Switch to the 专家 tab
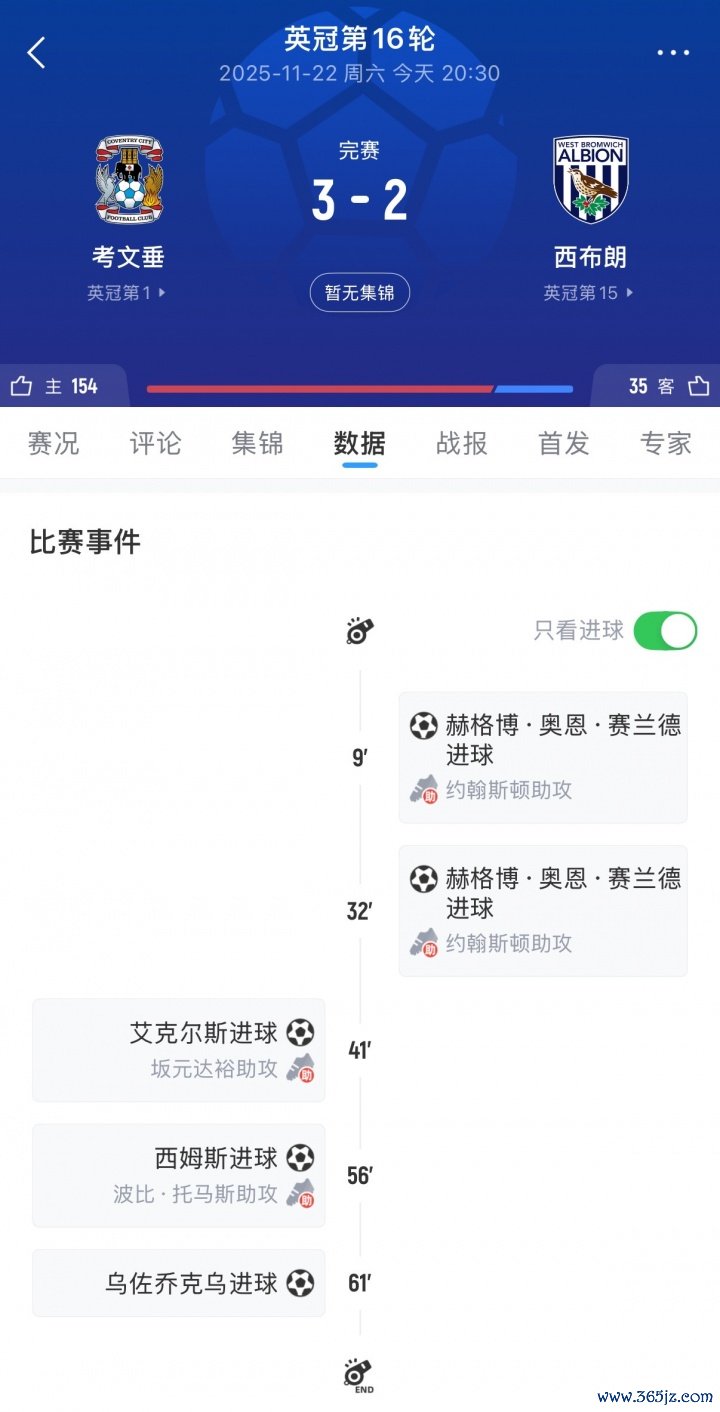This screenshot has height=1412, width=720. click(x=666, y=443)
